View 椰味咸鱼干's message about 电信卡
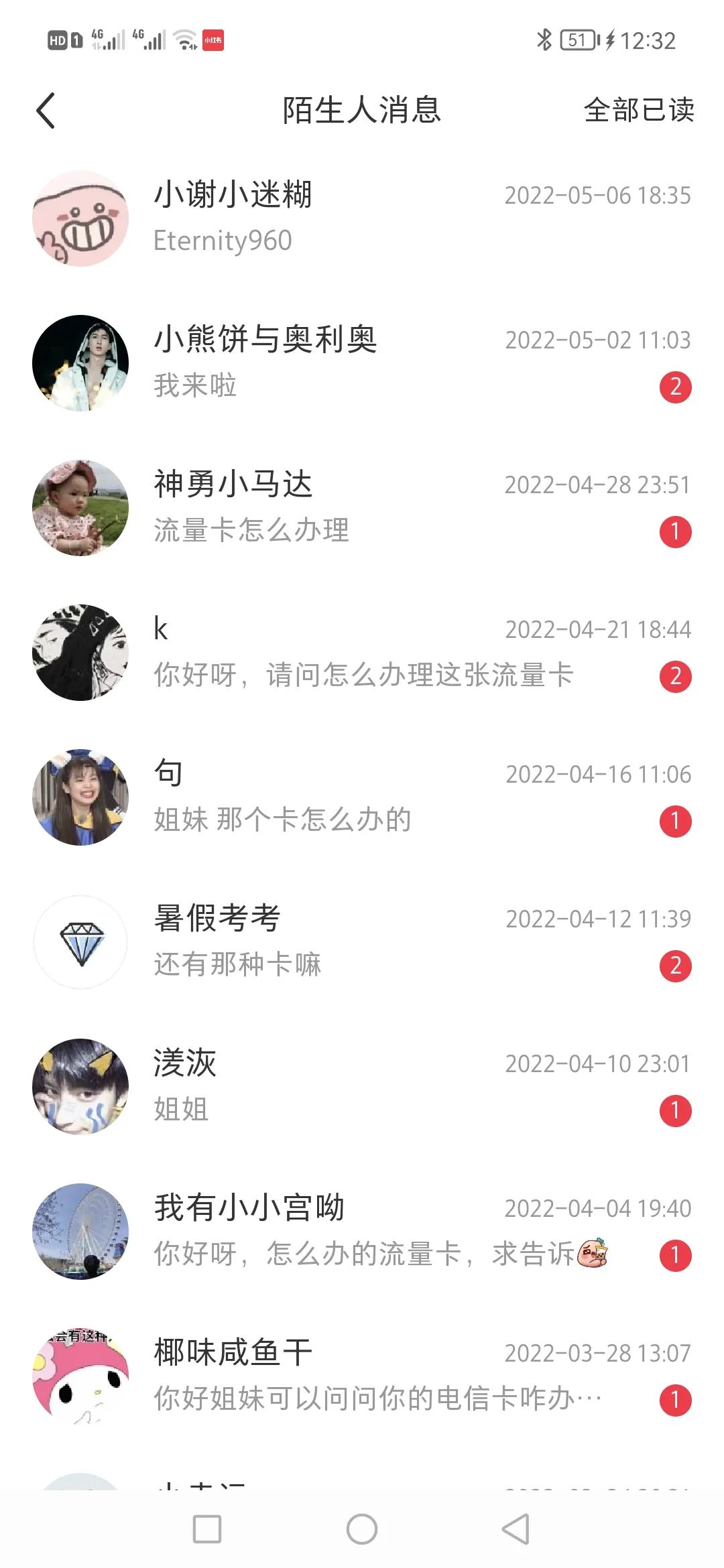Image resolution: width=724 pixels, height=1568 pixels. click(362, 1376)
